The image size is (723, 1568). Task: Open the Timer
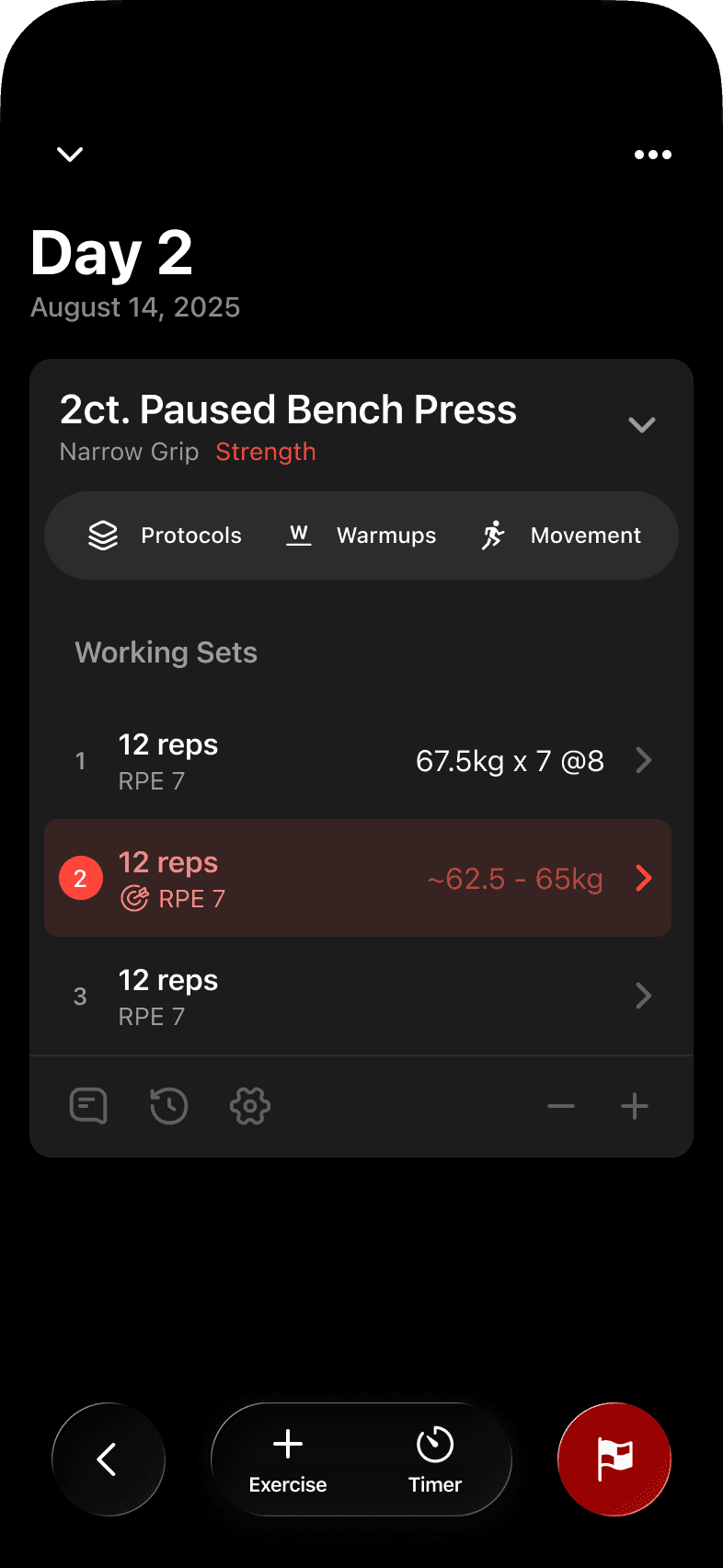435,1460
